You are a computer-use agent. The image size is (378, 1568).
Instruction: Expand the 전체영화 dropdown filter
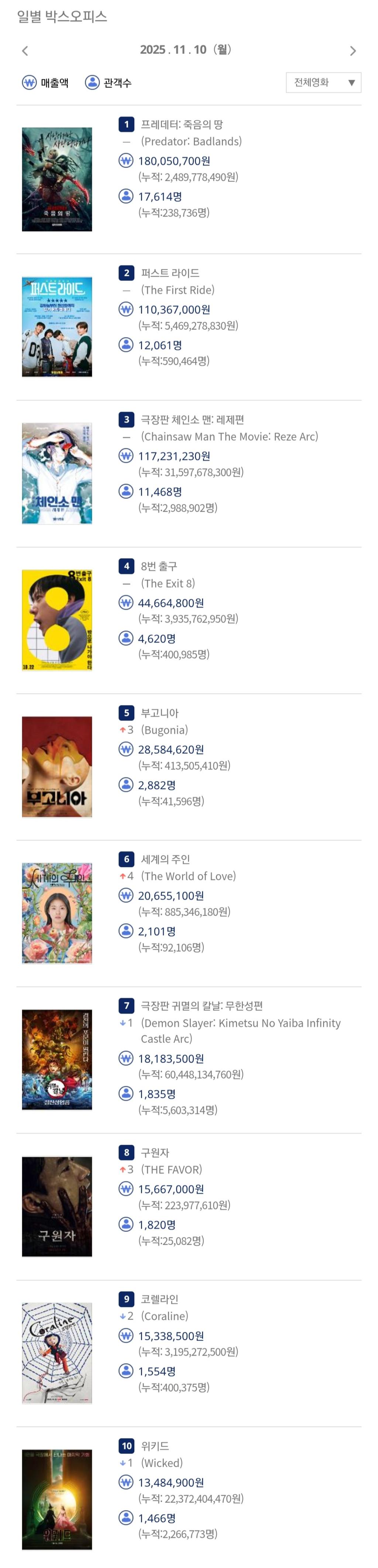[x=323, y=83]
